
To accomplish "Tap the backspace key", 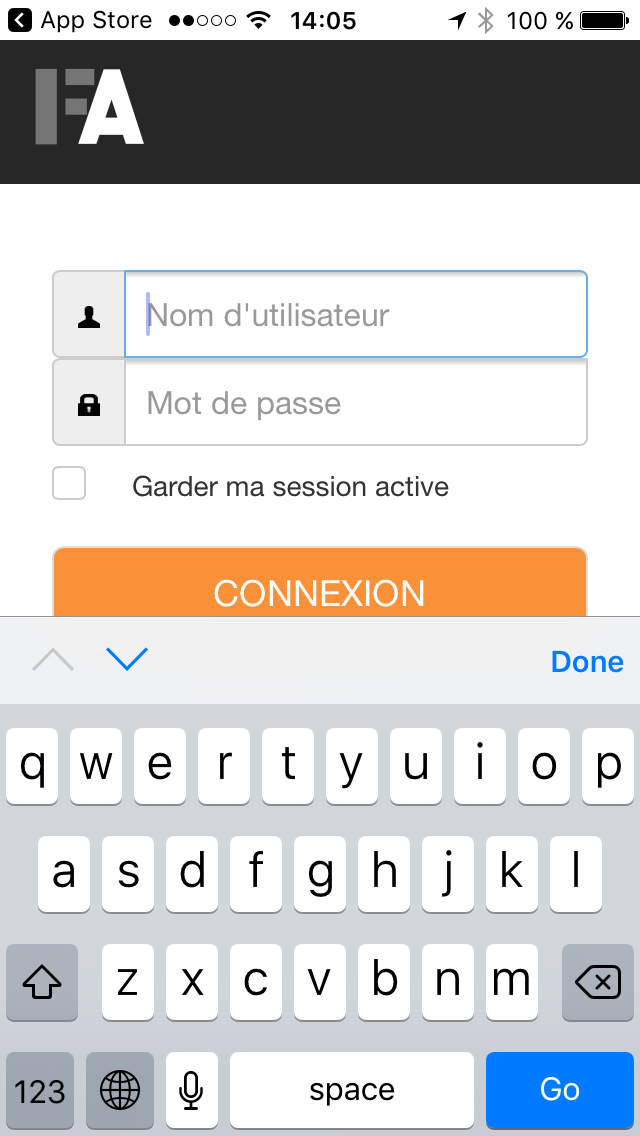I will coord(598,982).
